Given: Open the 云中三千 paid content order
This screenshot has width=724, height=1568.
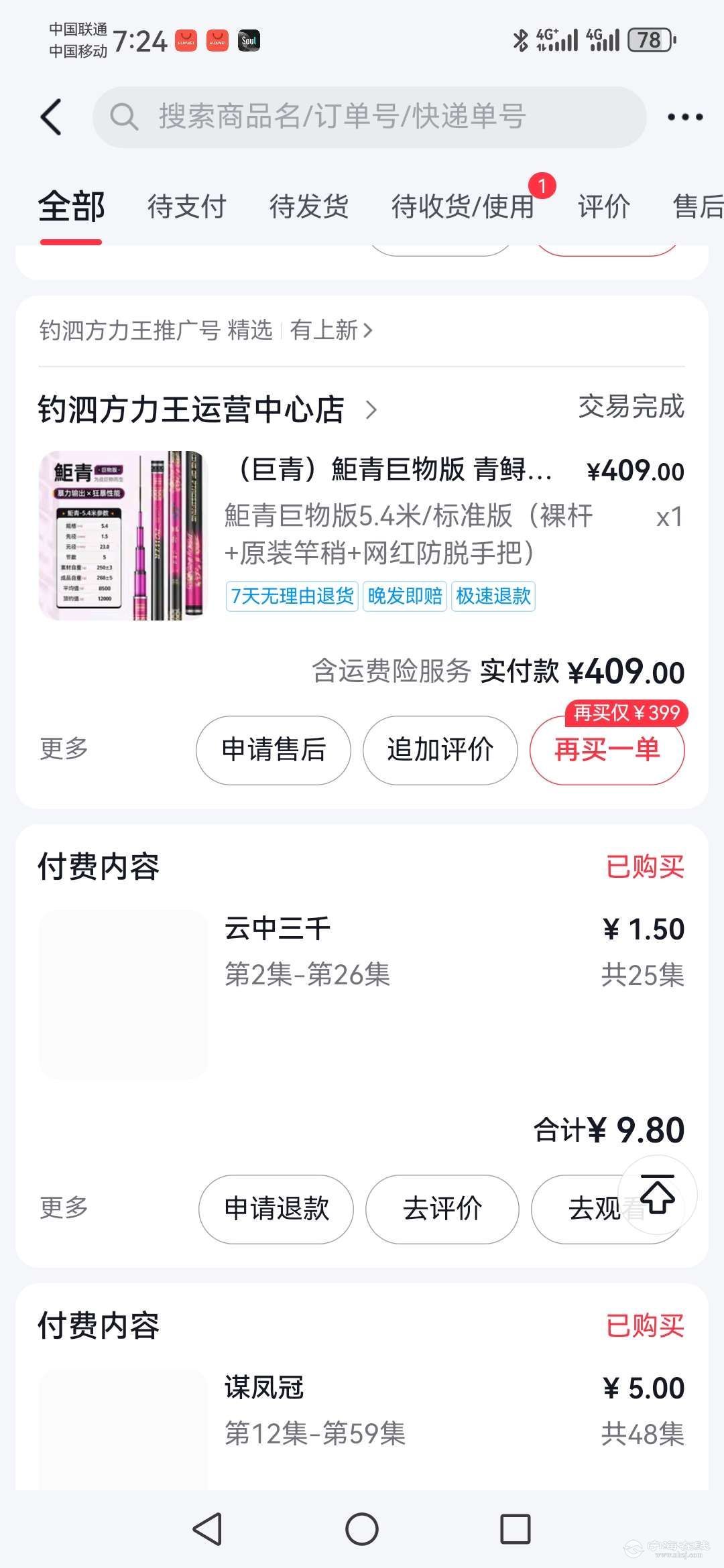Looking at the screenshot, I should (362, 972).
